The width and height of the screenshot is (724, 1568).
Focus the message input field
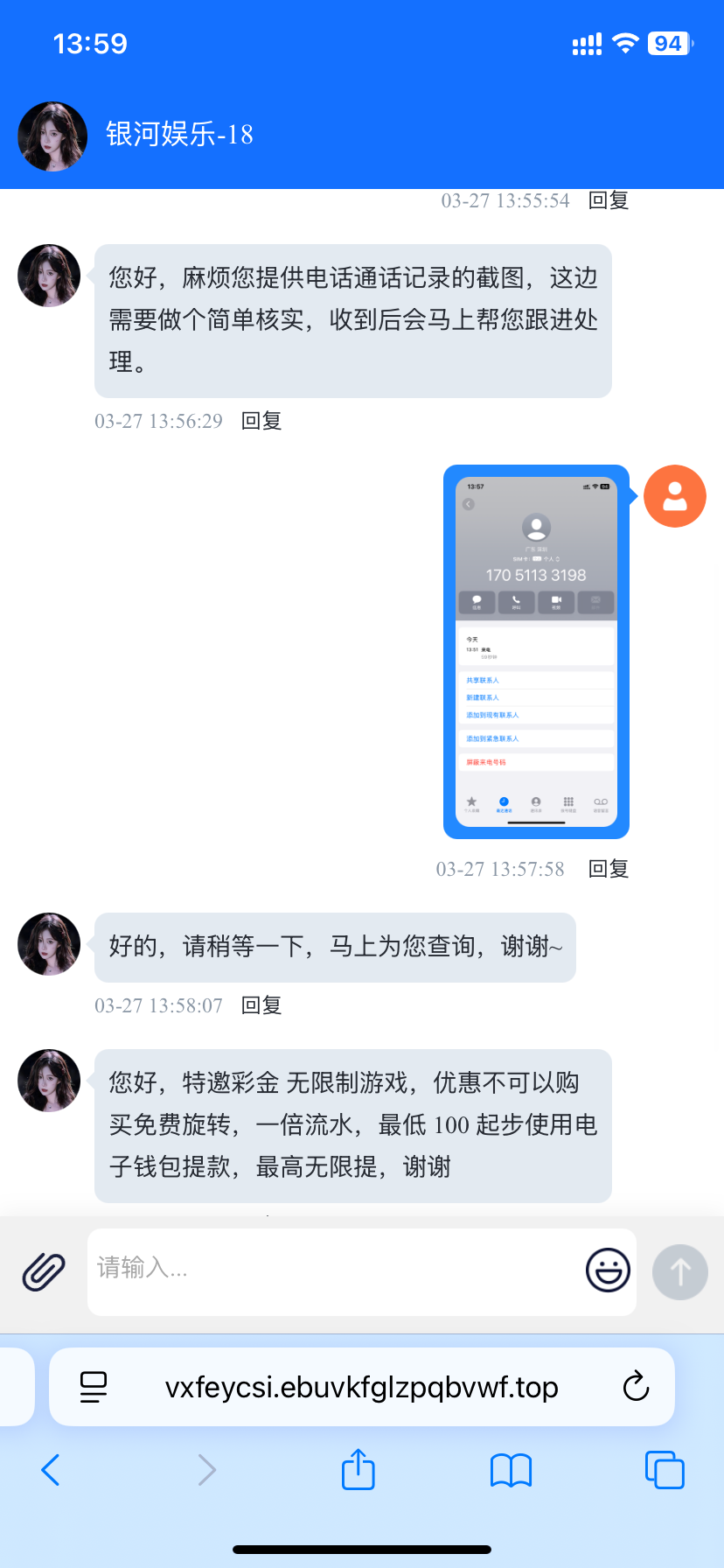pyautogui.click(x=332, y=1270)
